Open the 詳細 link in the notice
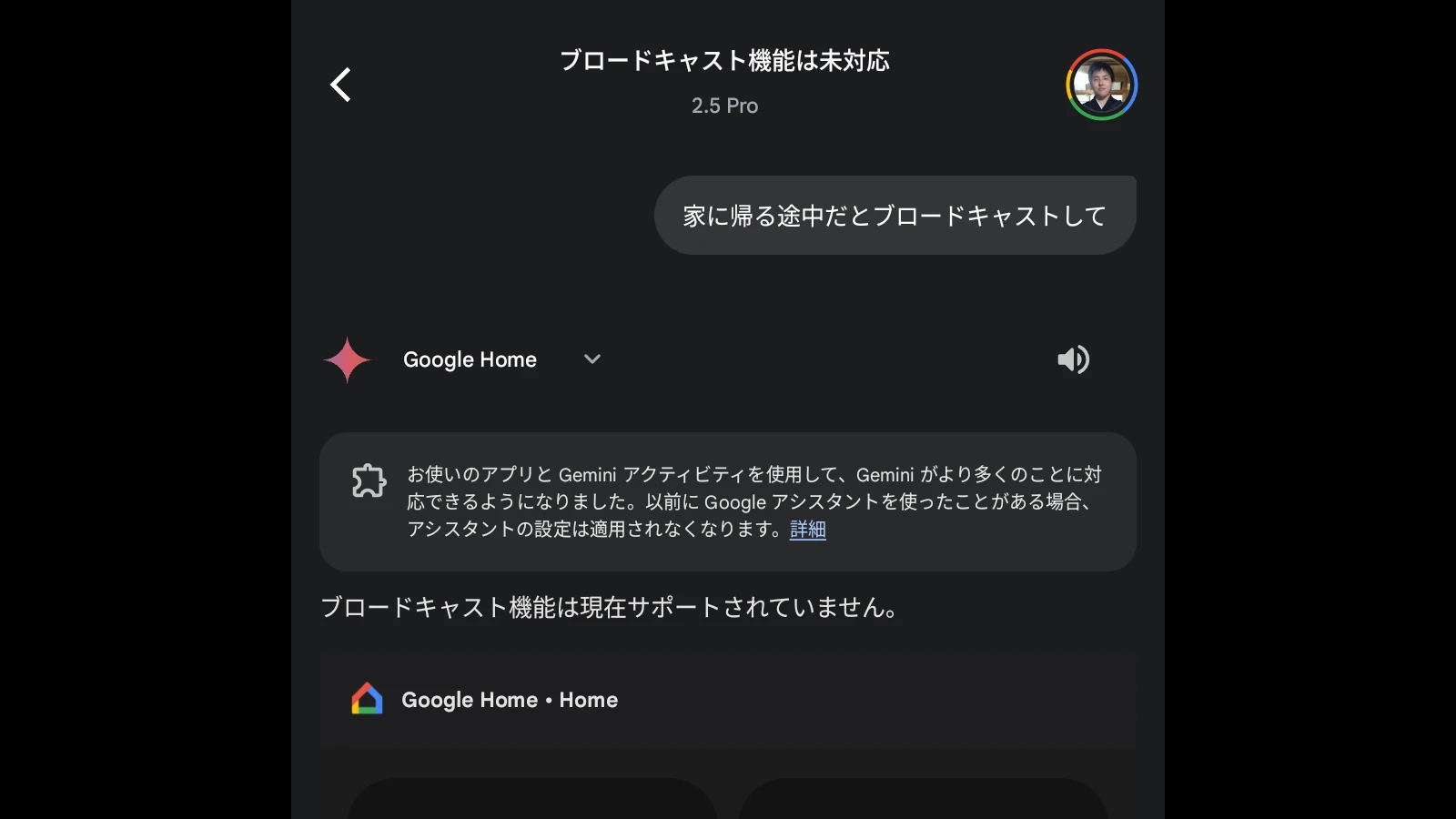The height and width of the screenshot is (819, 1456). (807, 529)
